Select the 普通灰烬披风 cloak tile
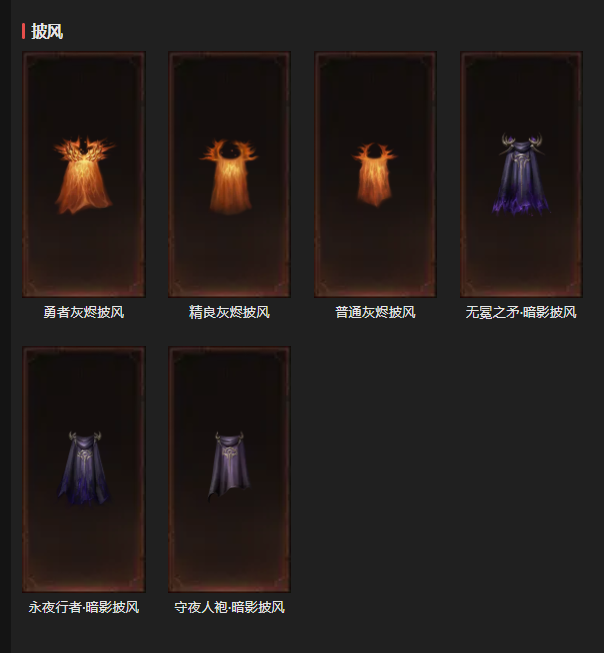This screenshot has height=653, width=604. pos(375,175)
